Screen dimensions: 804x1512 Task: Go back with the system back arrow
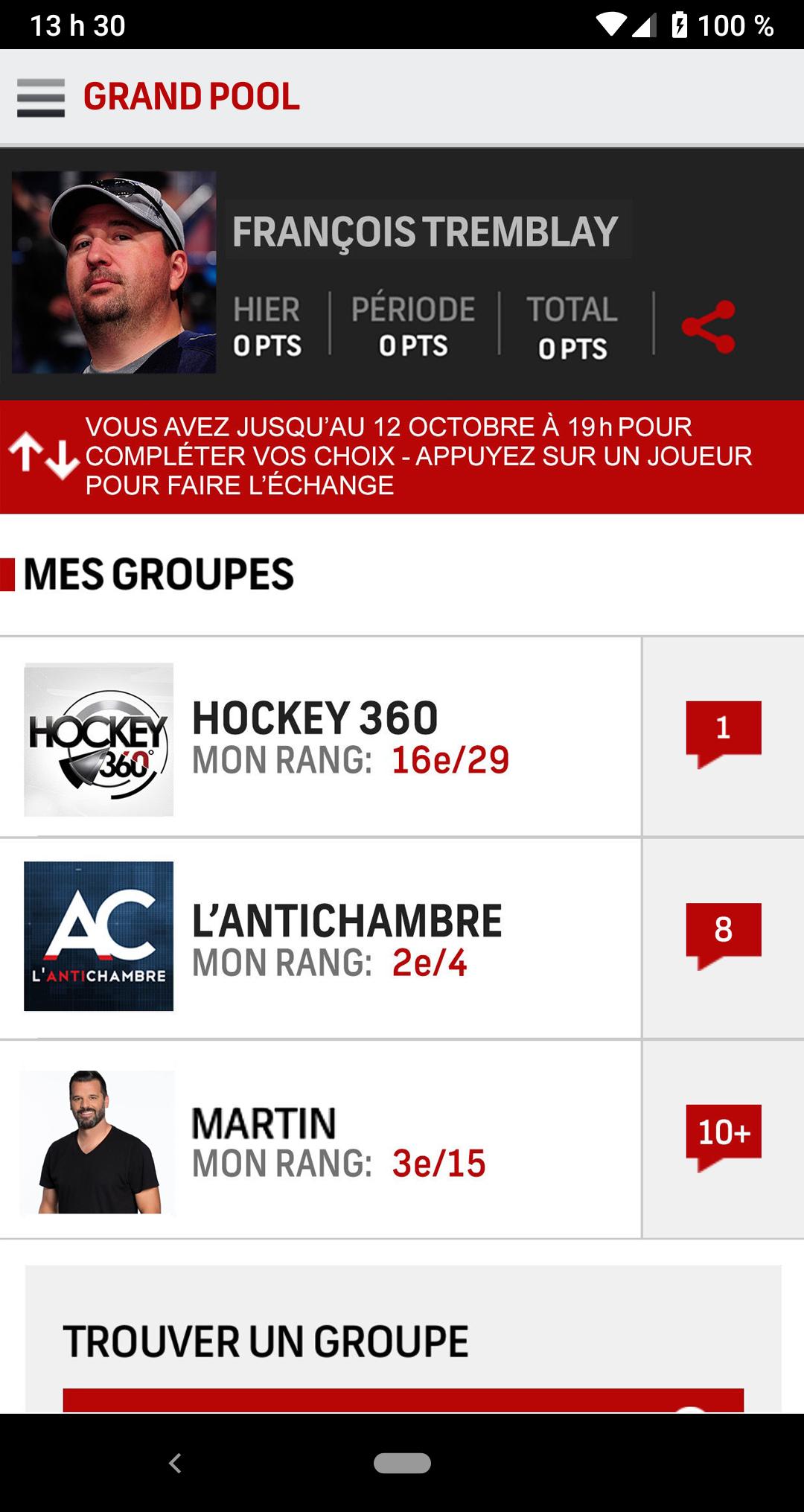coord(176,1464)
